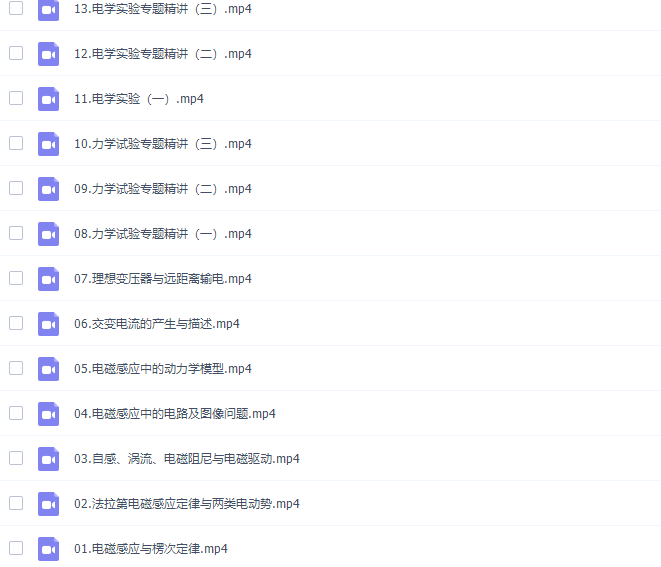Open 13.电学实验专题精讲（三）.mp4
This screenshot has width=661, height=567.
[163, 9]
